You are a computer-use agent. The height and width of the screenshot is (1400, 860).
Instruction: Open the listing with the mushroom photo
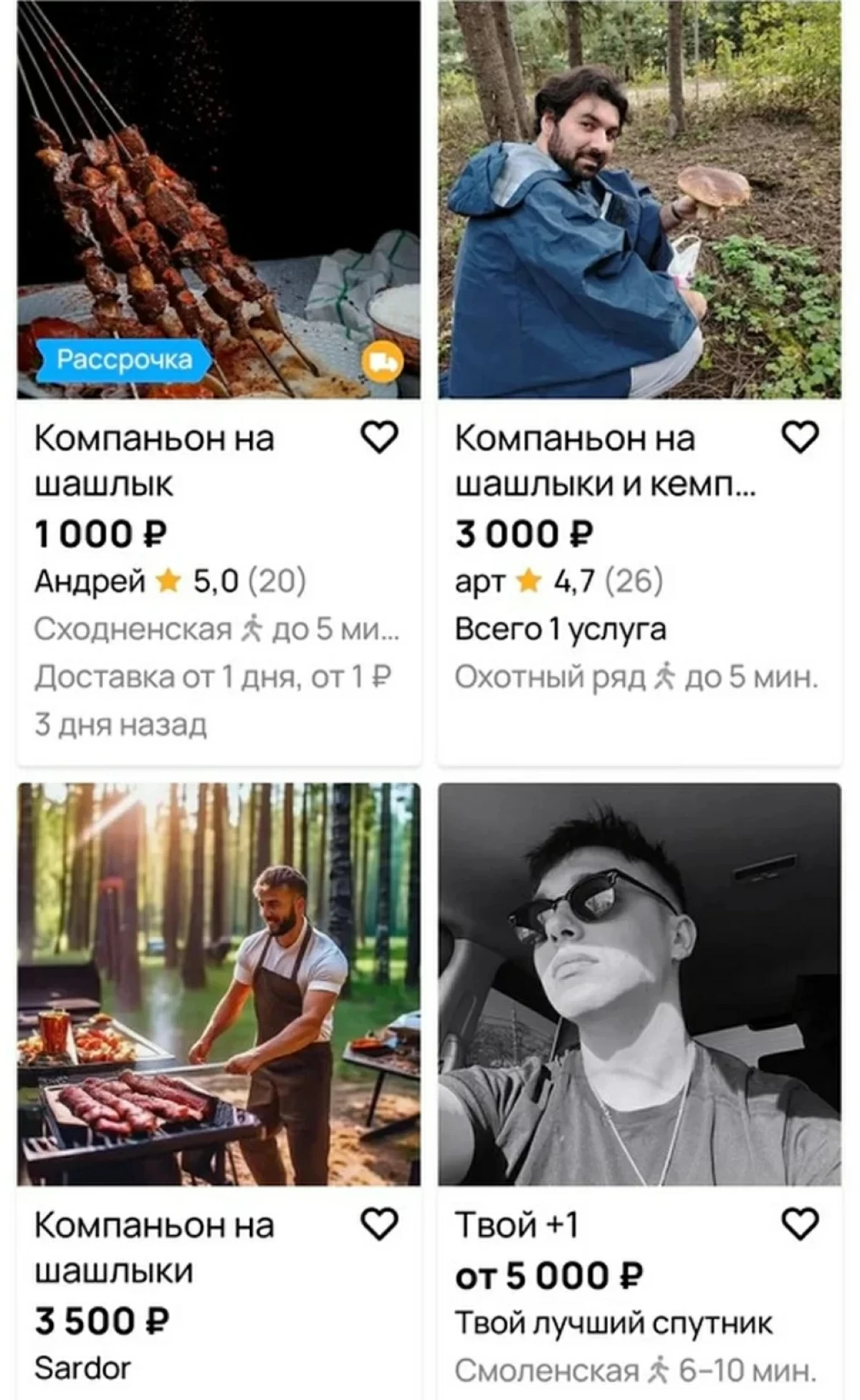click(640, 200)
